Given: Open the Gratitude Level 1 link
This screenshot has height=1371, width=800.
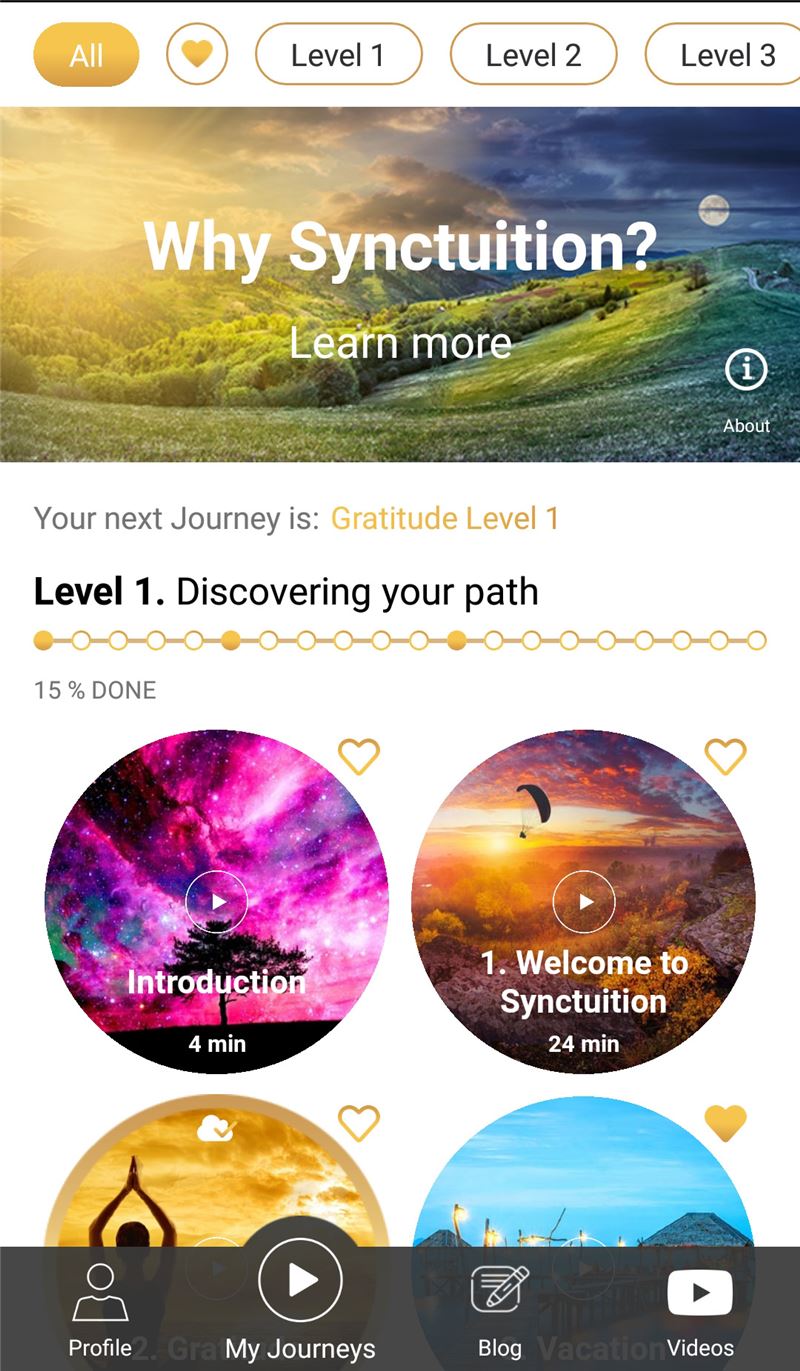Looking at the screenshot, I should [x=445, y=518].
